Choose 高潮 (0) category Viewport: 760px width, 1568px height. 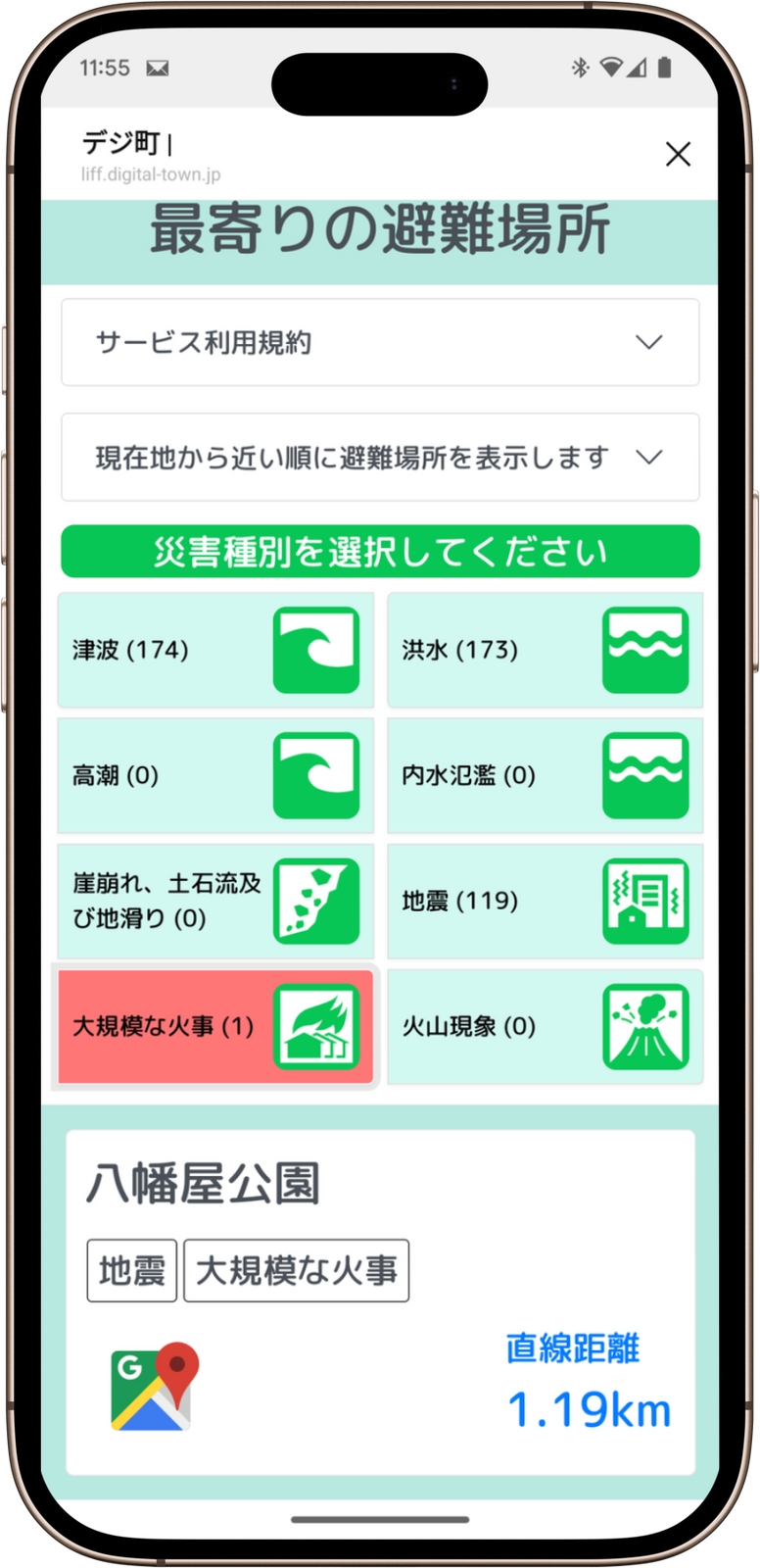click(215, 775)
